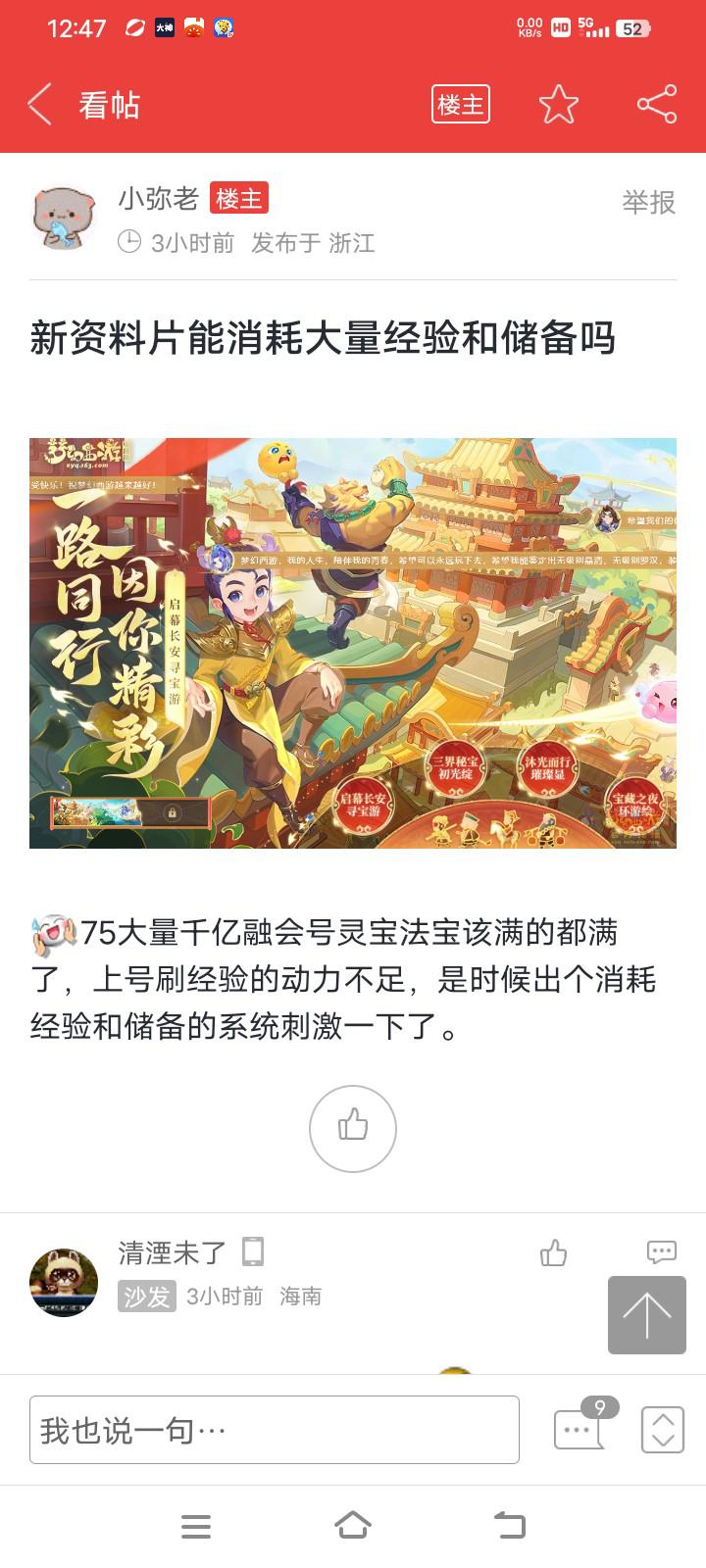The width and height of the screenshot is (706, 1568).
Task: Share this post
Action: click(x=657, y=104)
